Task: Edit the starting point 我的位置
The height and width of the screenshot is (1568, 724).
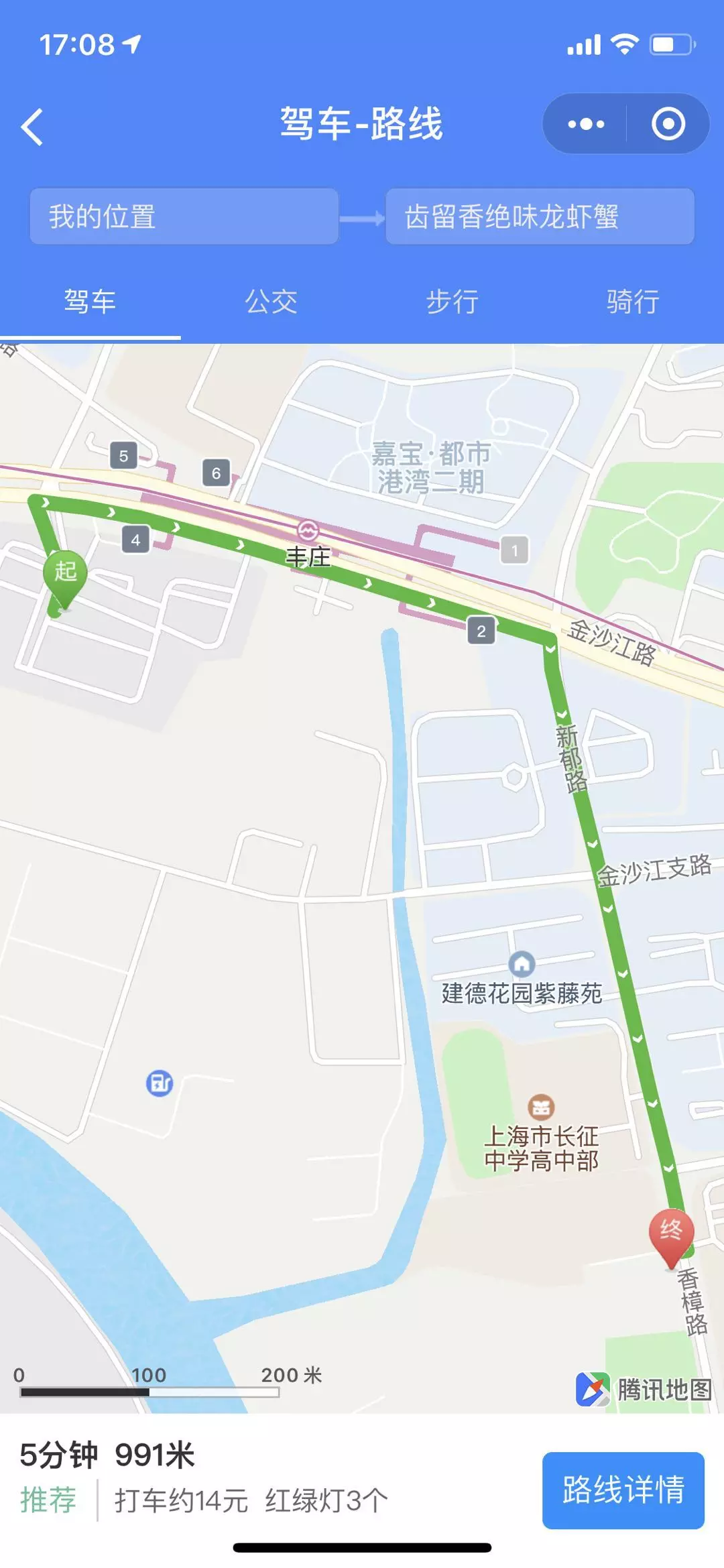Action: 184,217
